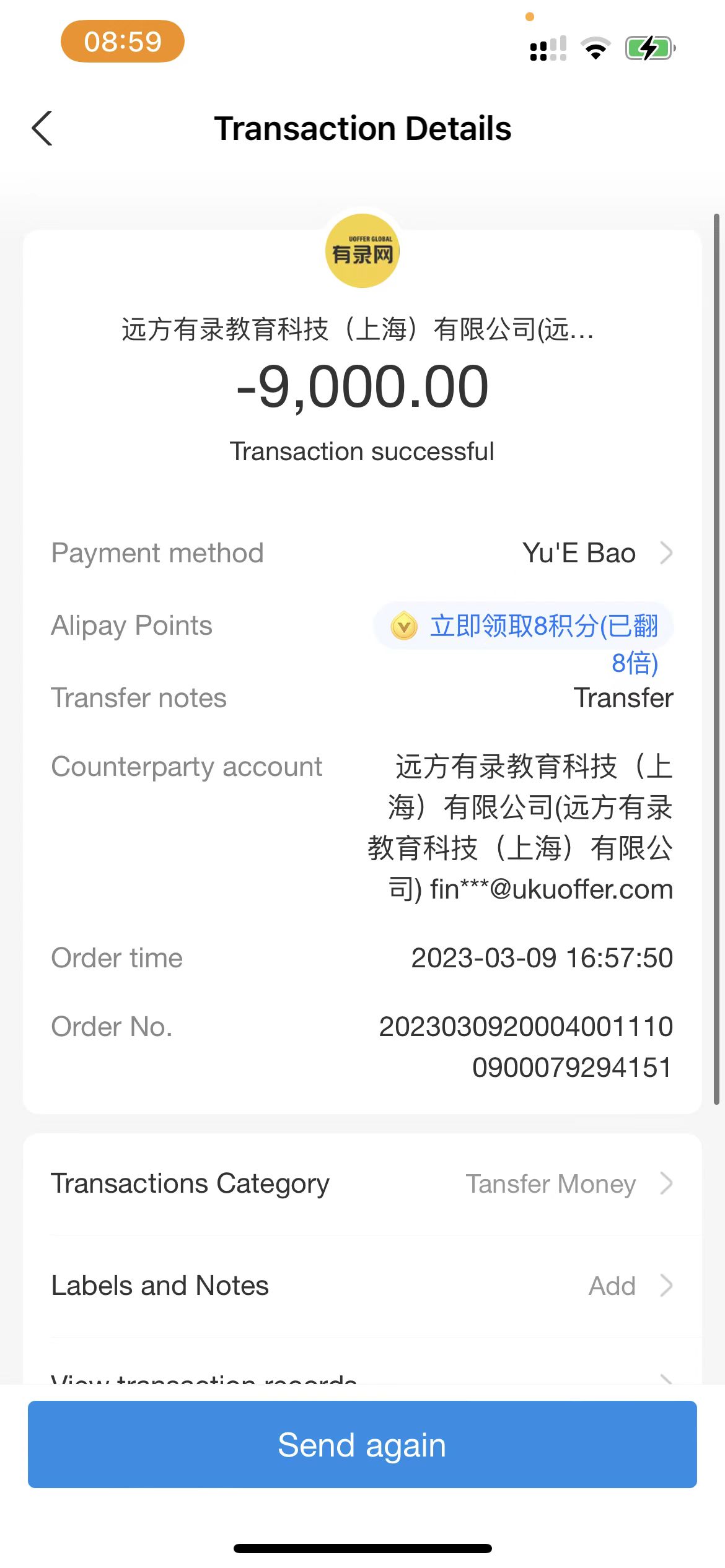Open the merchant's yellow profile avatar
This screenshot has height=1568, width=725.
click(x=362, y=251)
